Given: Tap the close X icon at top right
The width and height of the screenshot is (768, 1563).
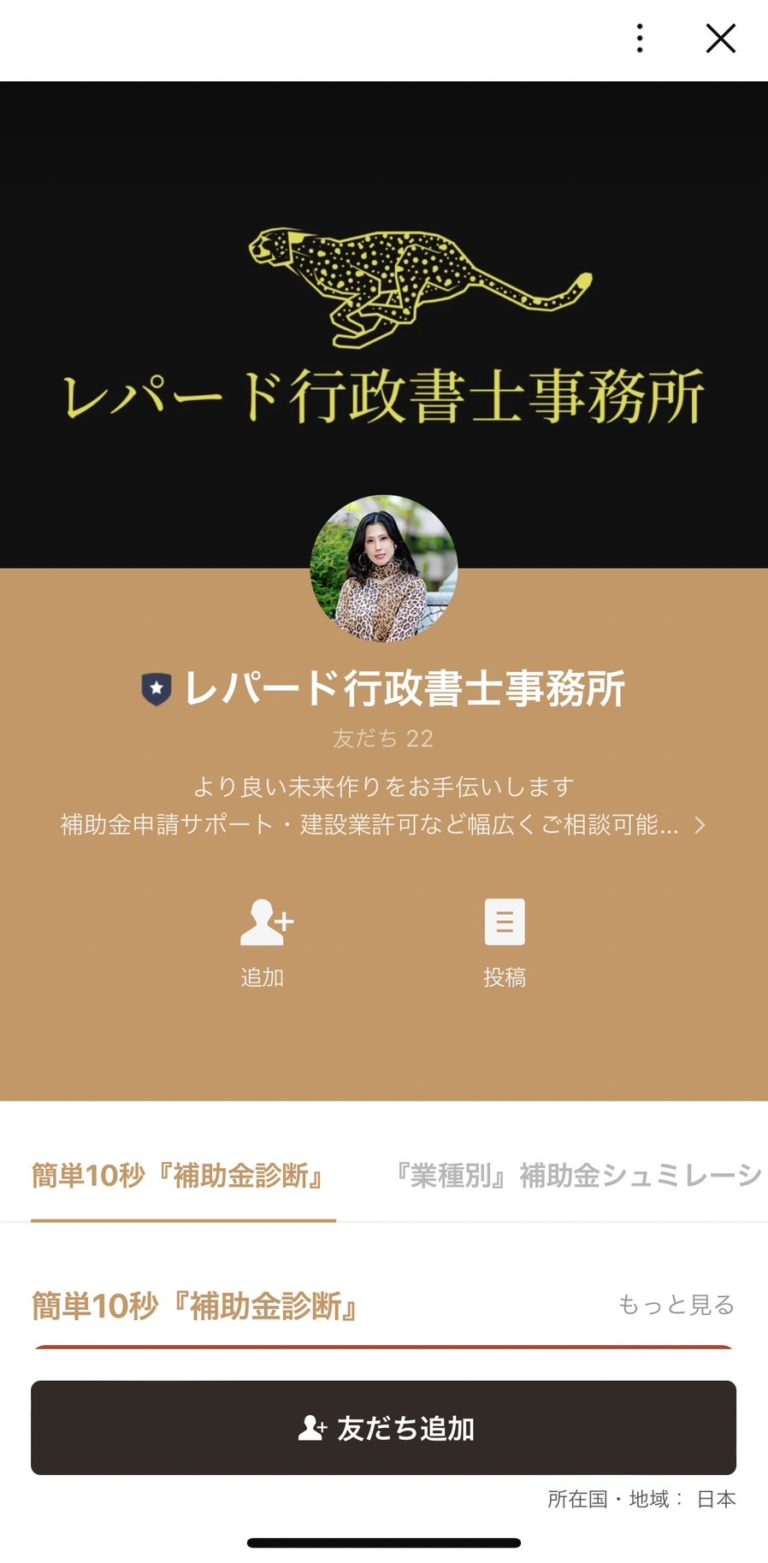Looking at the screenshot, I should [720, 39].
